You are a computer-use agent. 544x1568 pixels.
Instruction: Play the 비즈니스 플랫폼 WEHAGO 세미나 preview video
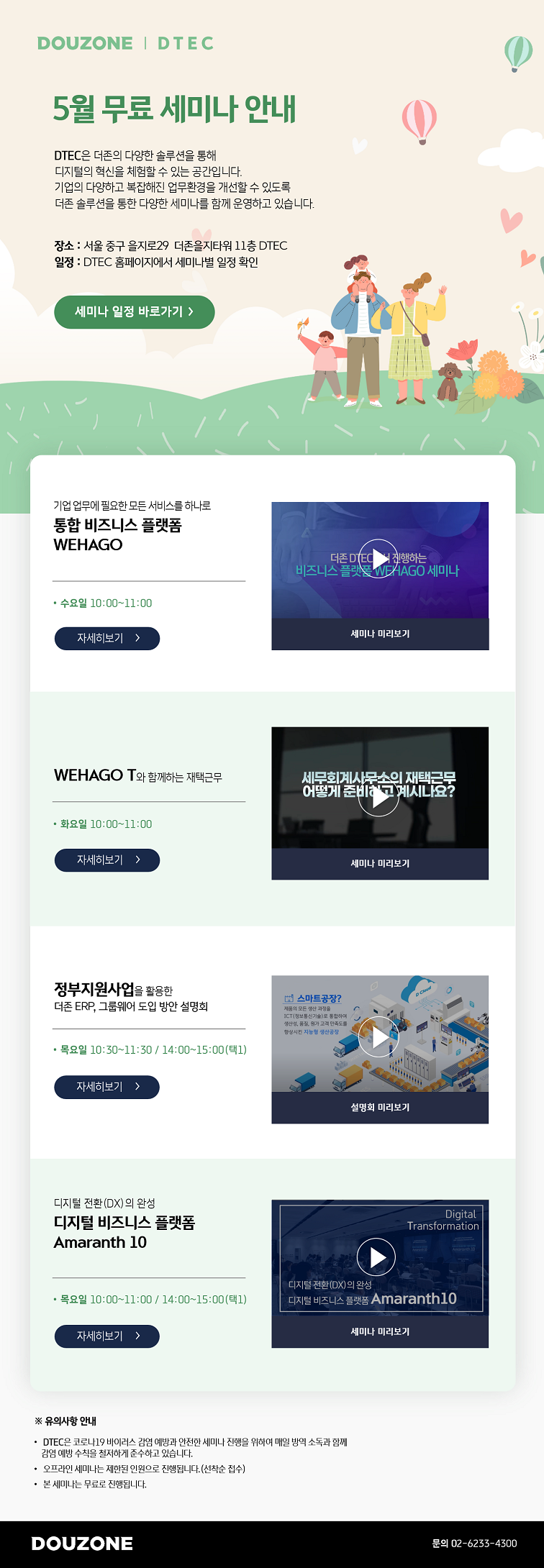point(378,559)
